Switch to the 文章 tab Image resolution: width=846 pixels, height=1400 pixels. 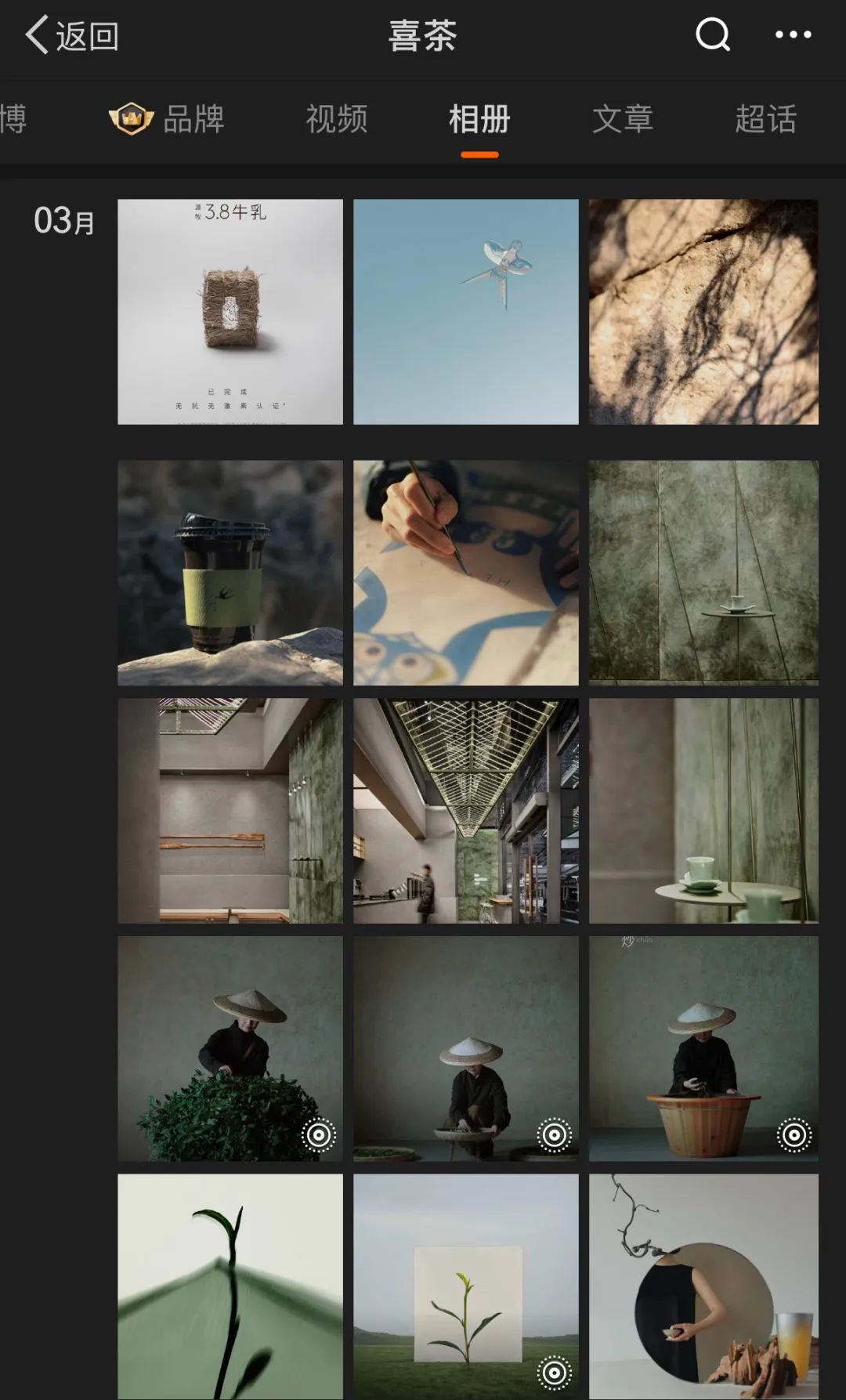point(623,119)
